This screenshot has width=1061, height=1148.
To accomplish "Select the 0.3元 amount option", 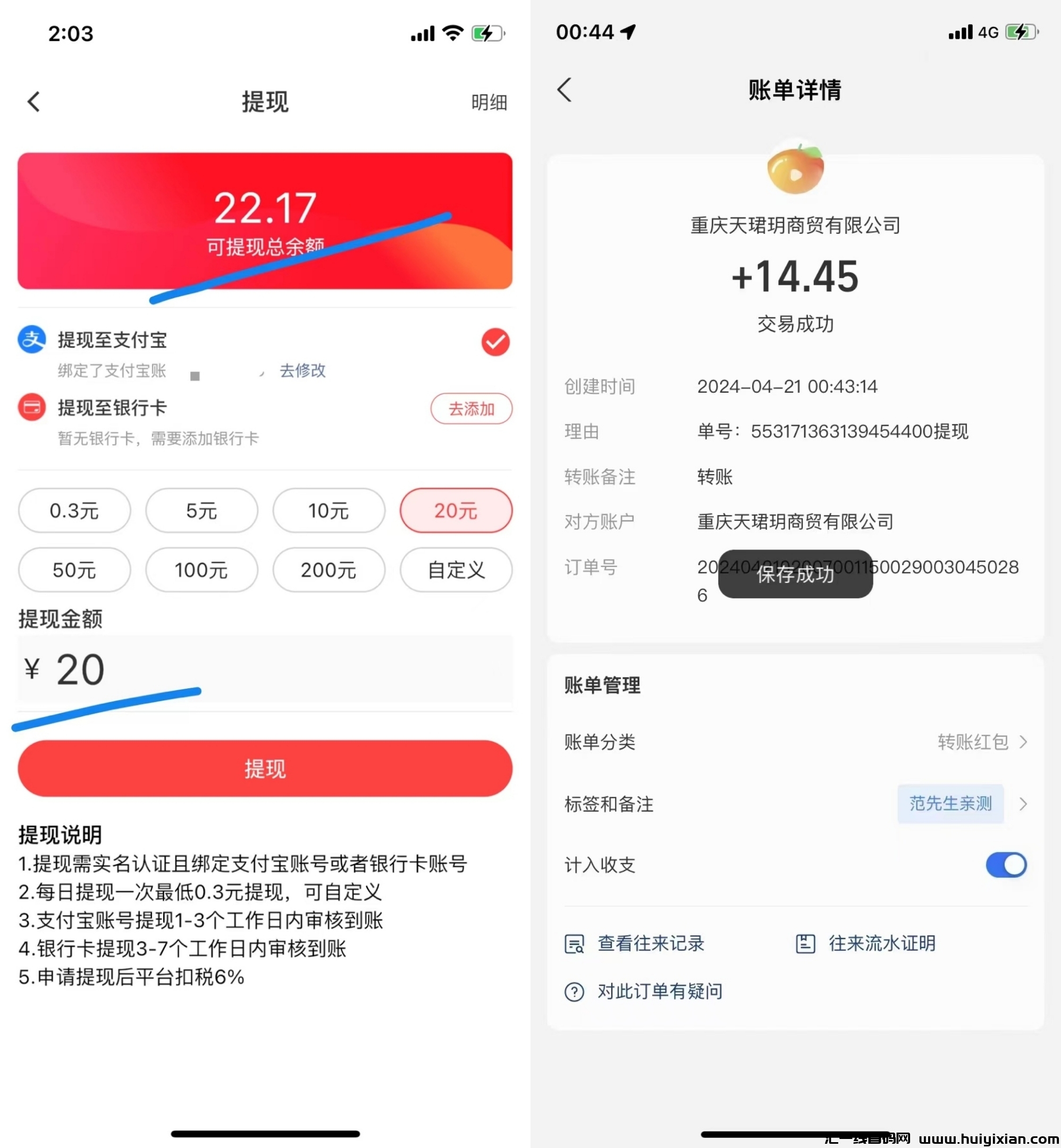I will (x=74, y=510).
